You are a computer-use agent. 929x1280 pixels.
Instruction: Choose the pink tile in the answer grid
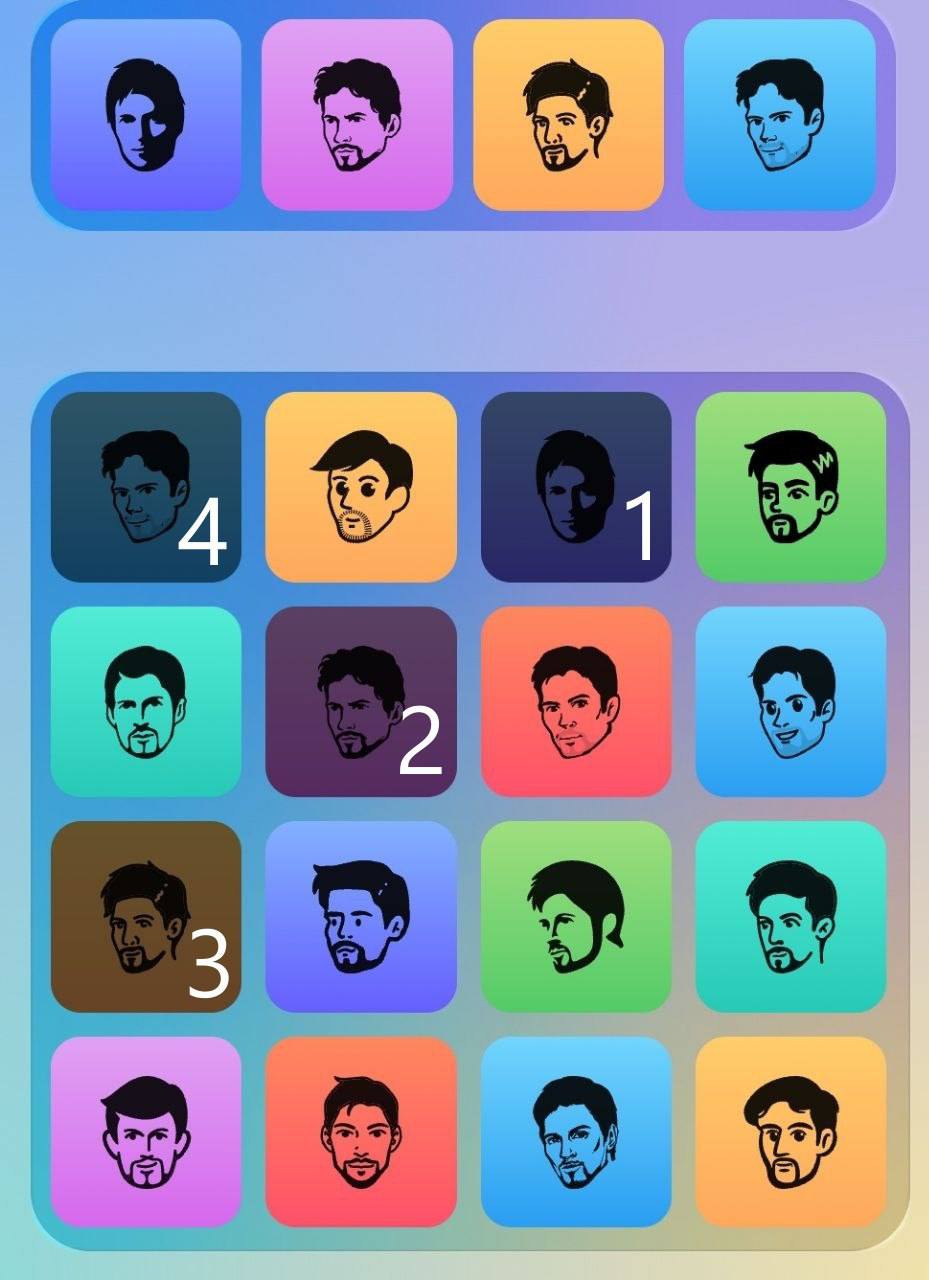(145, 1131)
